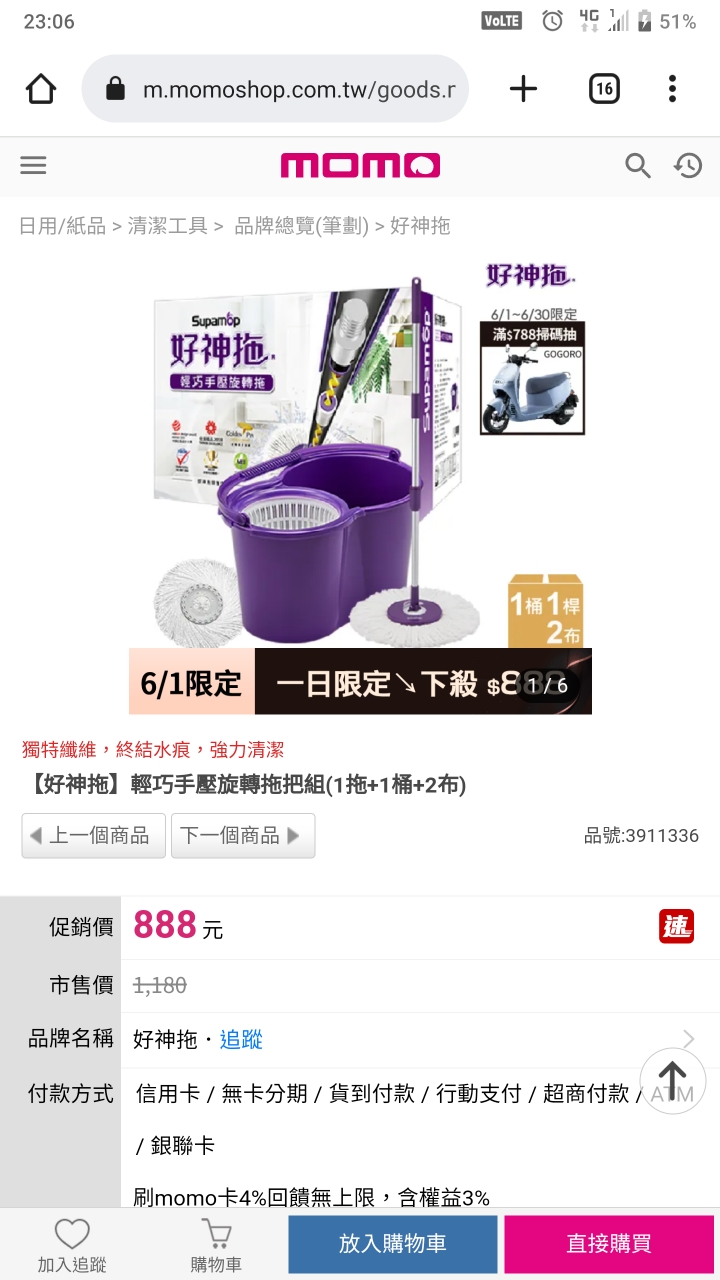
Task: Open the 好神拖 breadcrumb link
Action: click(420, 226)
